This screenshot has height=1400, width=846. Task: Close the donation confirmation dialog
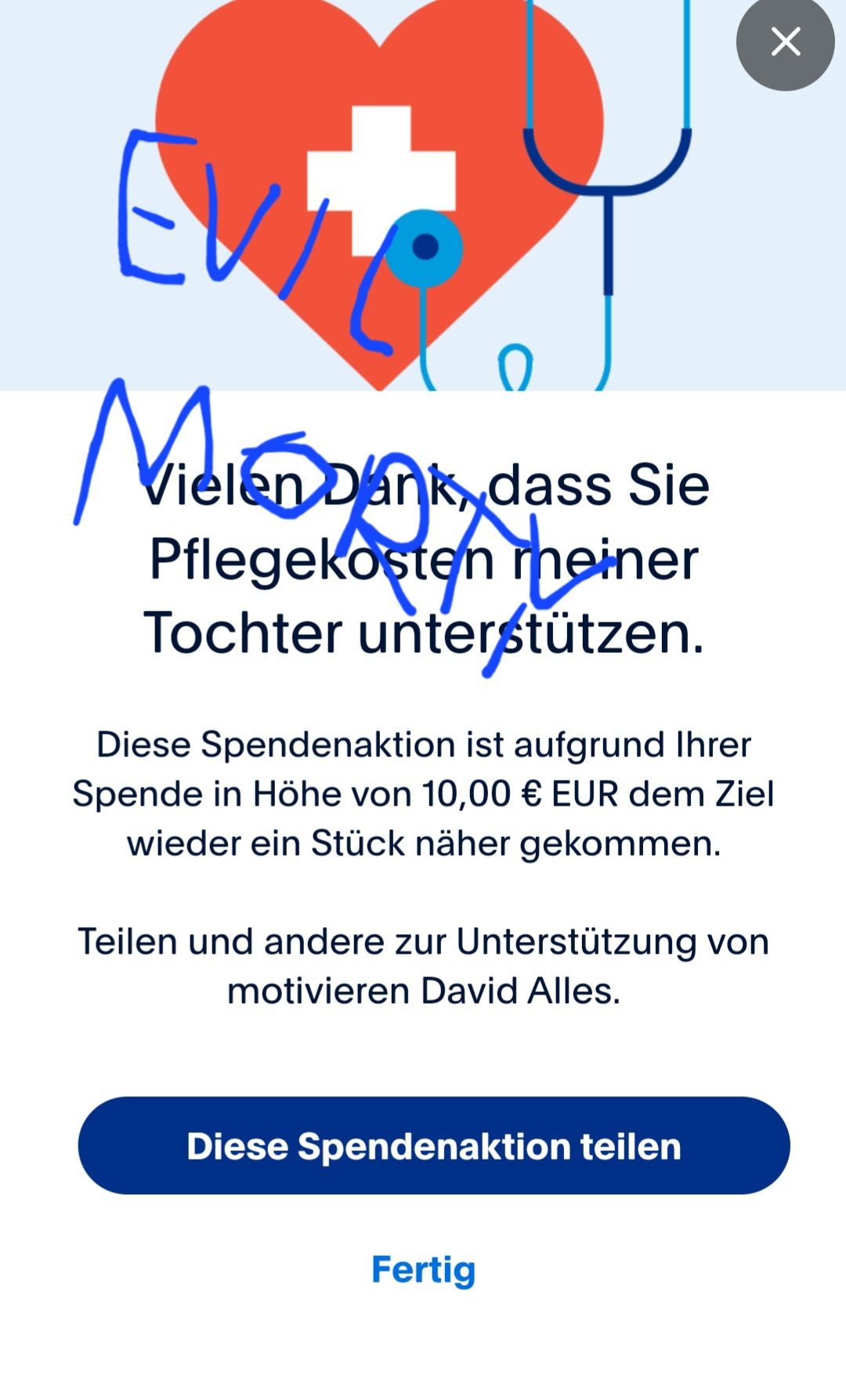pyautogui.click(x=785, y=41)
